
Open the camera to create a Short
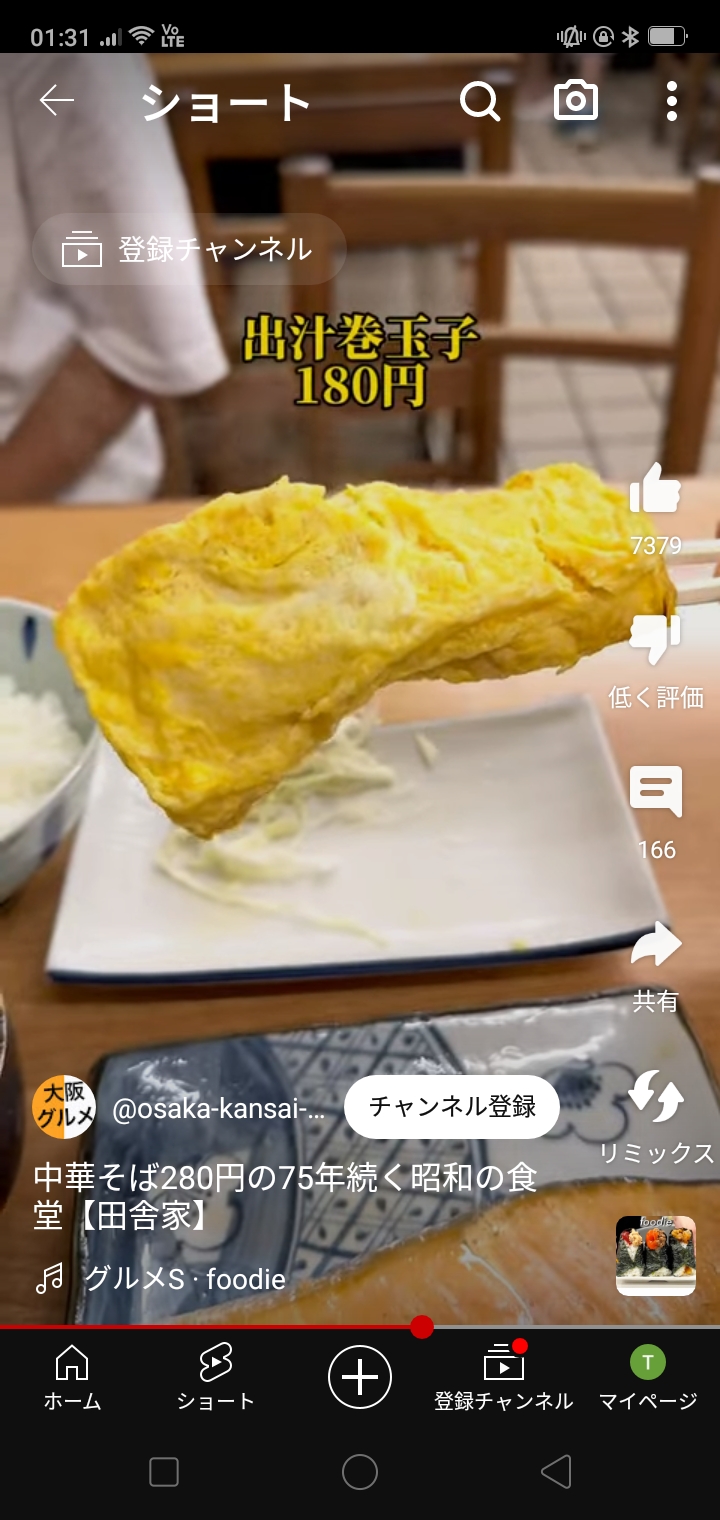(x=576, y=101)
